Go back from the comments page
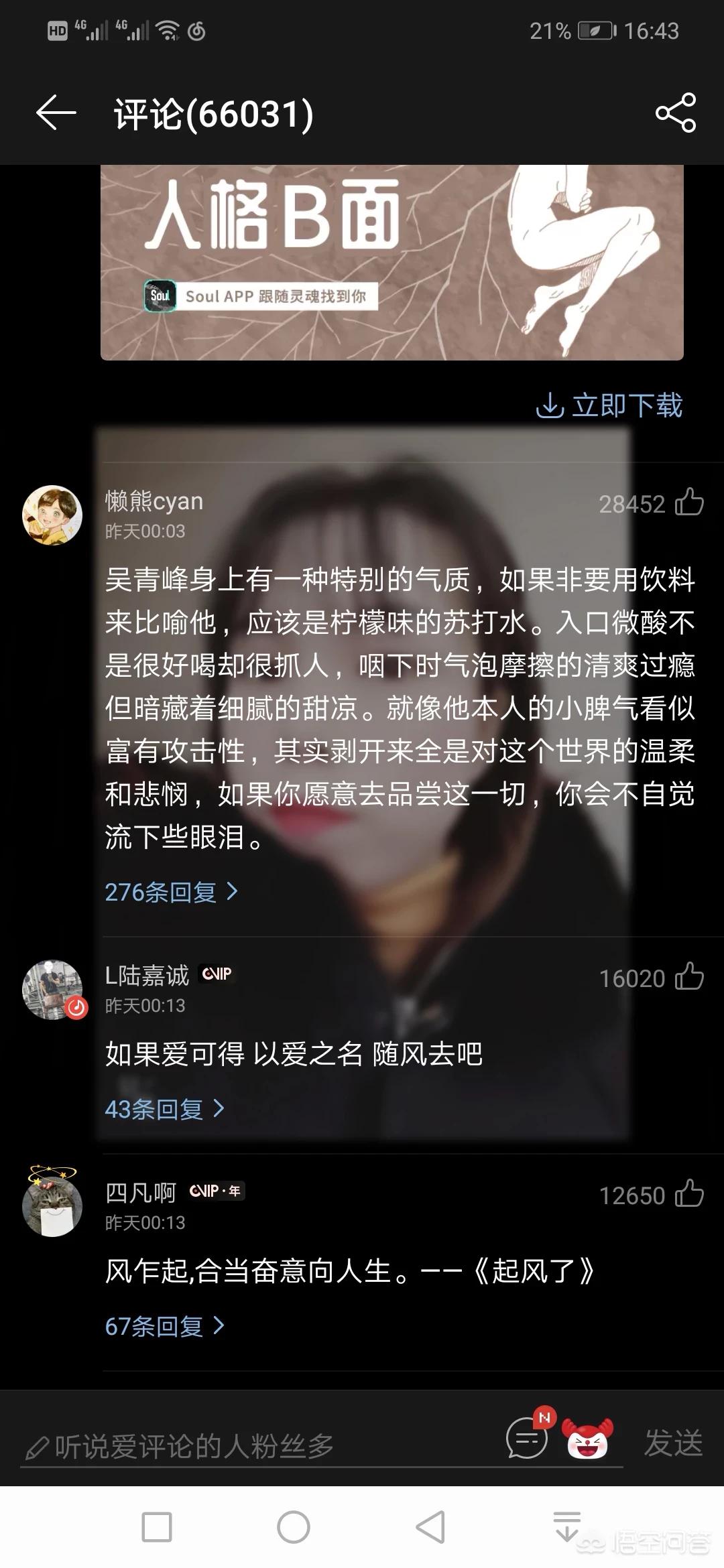The height and width of the screenshot is (1568, 724). coord(56,113)
